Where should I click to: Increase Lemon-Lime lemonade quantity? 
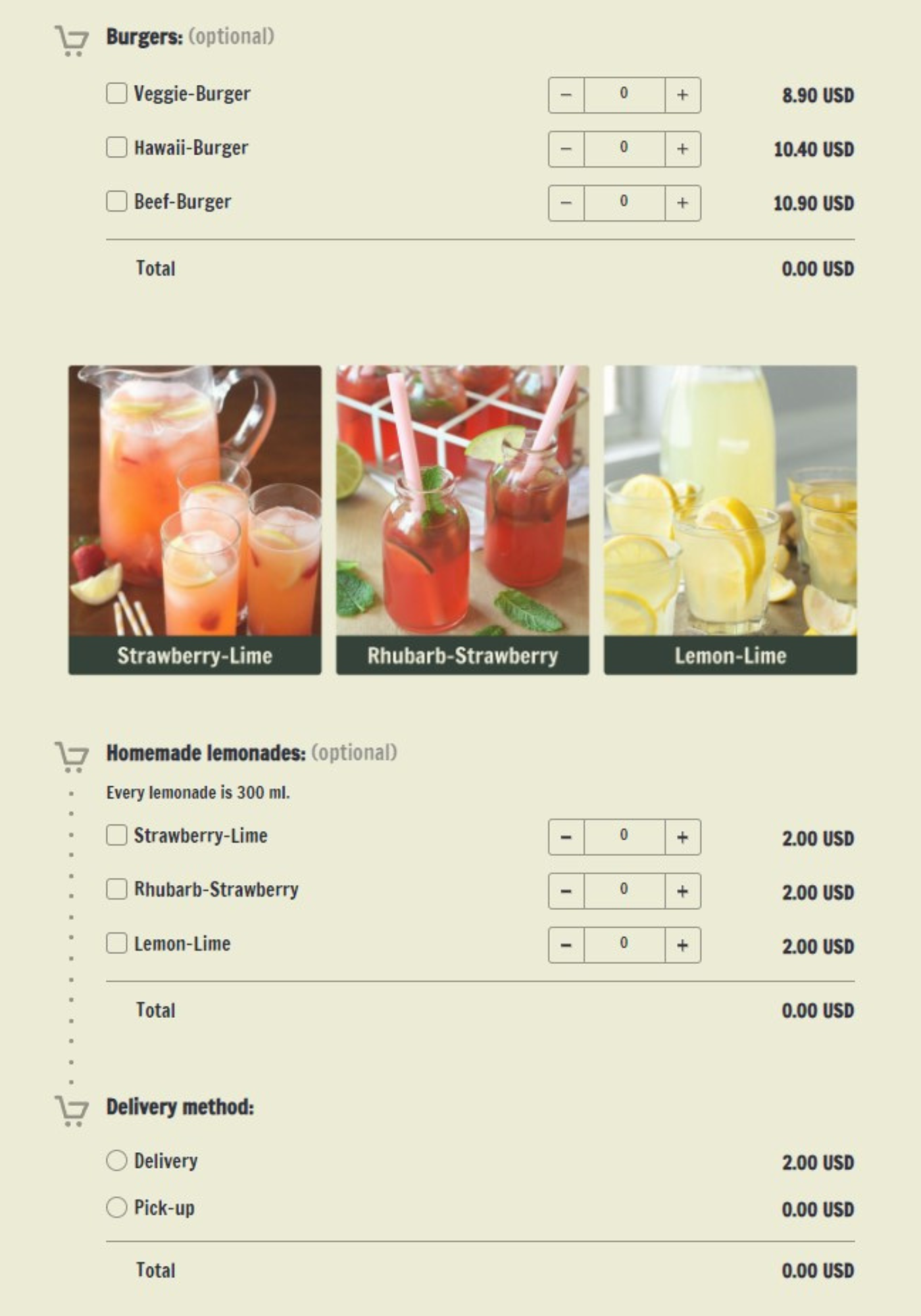click(682, 946)
